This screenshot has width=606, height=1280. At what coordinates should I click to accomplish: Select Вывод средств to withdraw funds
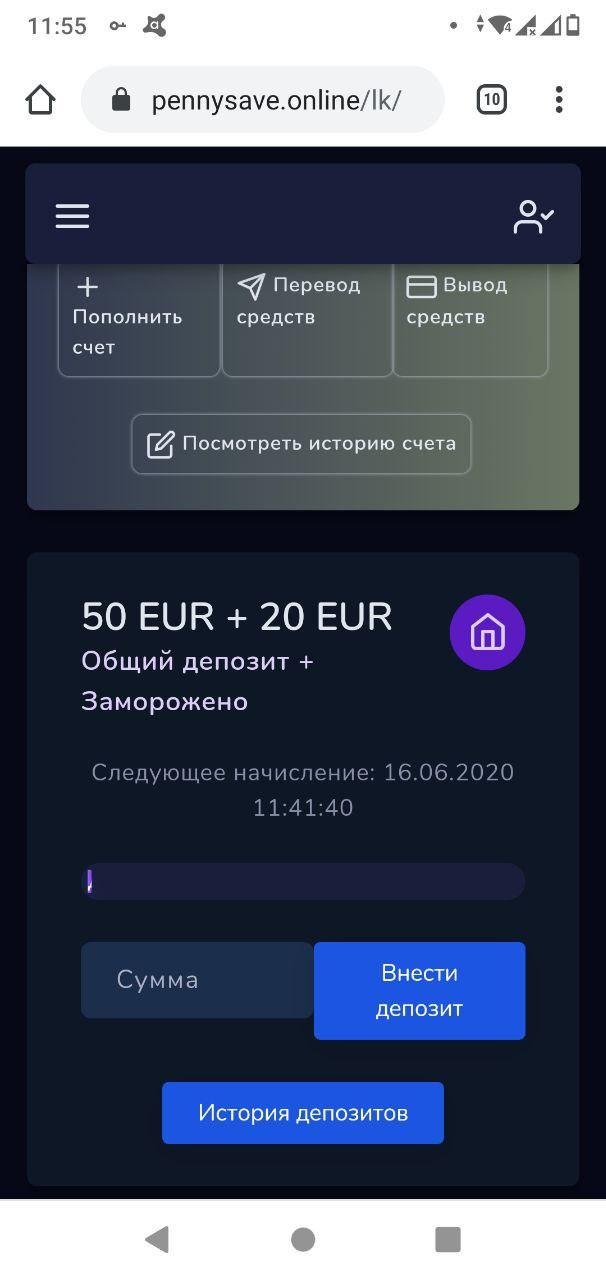tap(471, 319)
